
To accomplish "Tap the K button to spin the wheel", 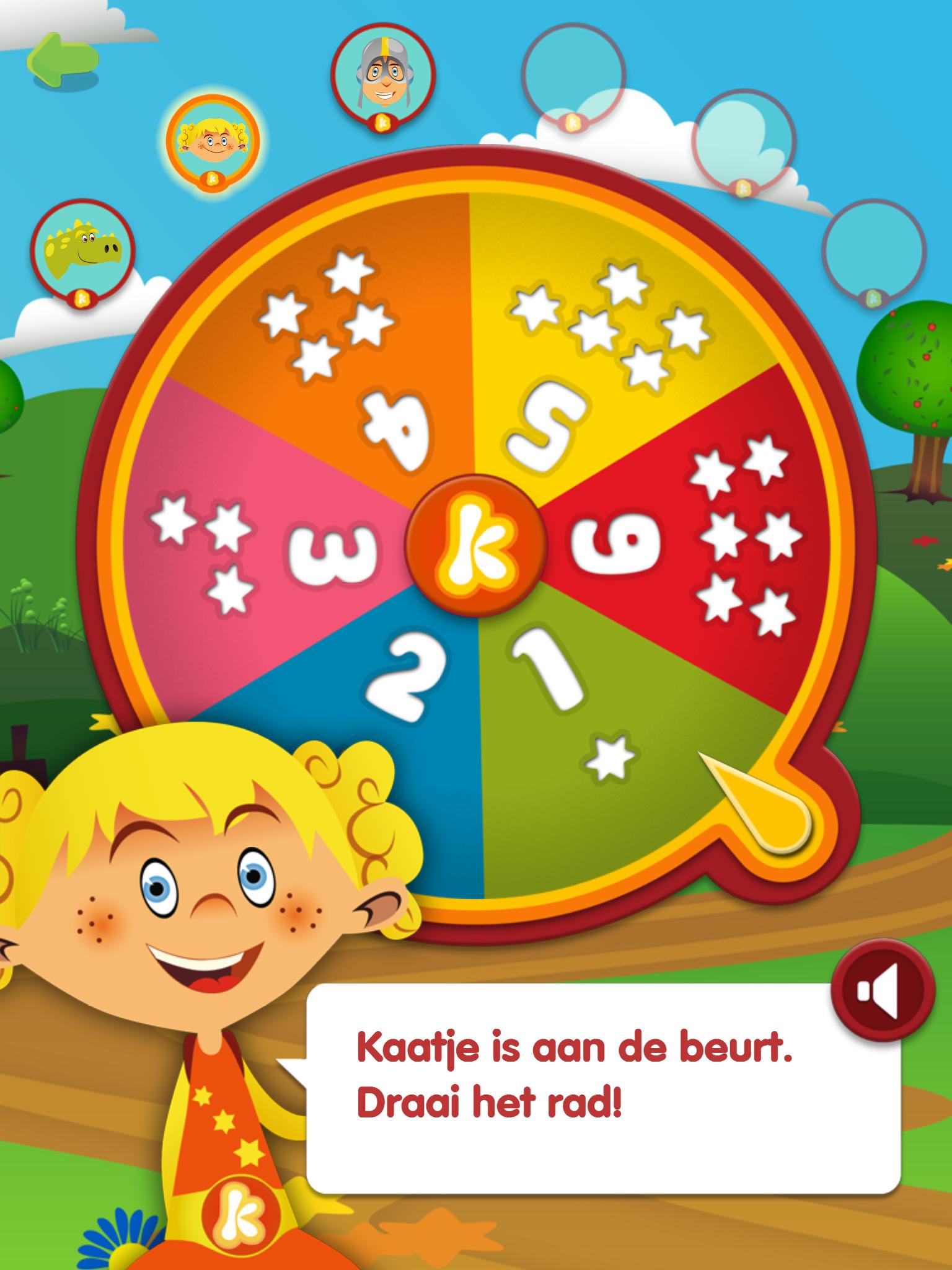I will [x=476, y=546].
